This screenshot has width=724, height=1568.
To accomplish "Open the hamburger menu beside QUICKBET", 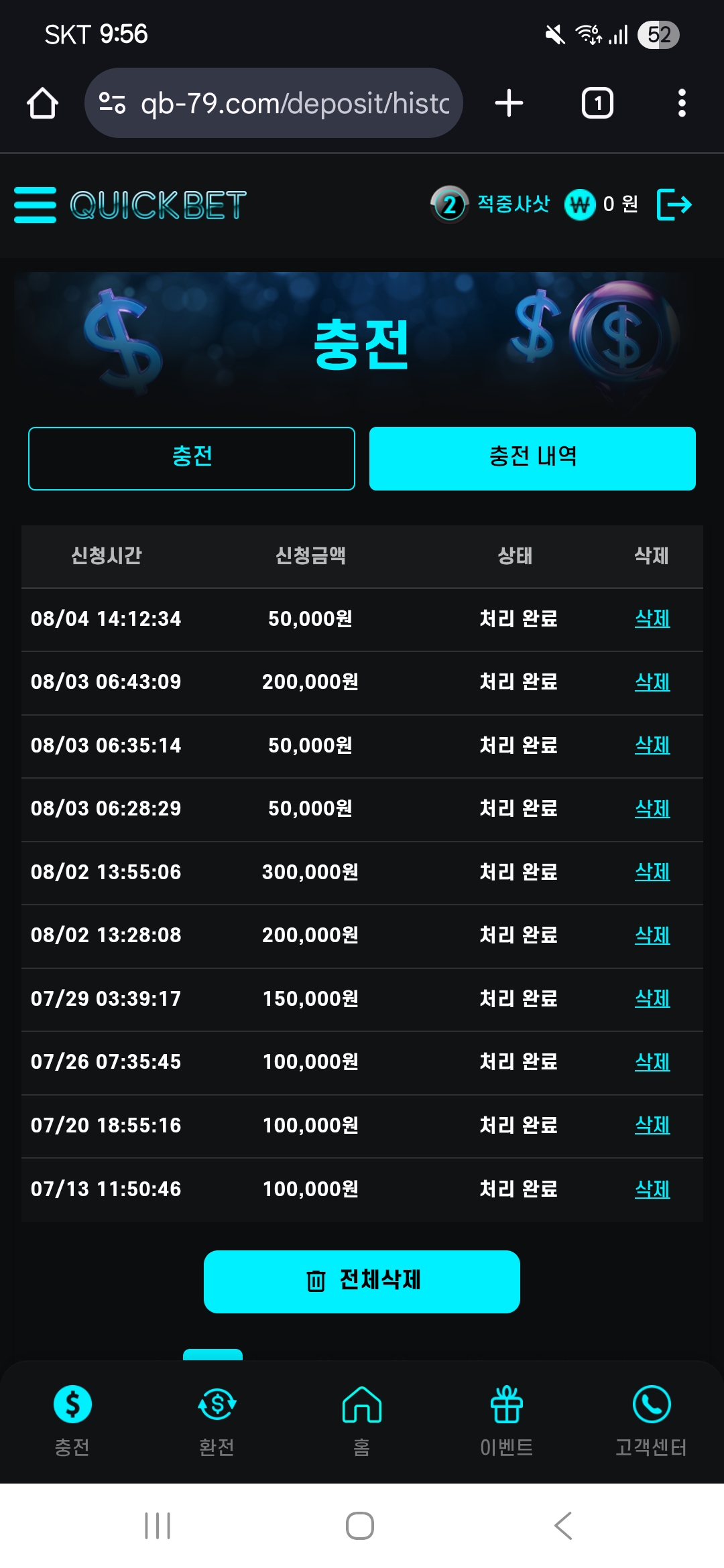I will [35, 204].
